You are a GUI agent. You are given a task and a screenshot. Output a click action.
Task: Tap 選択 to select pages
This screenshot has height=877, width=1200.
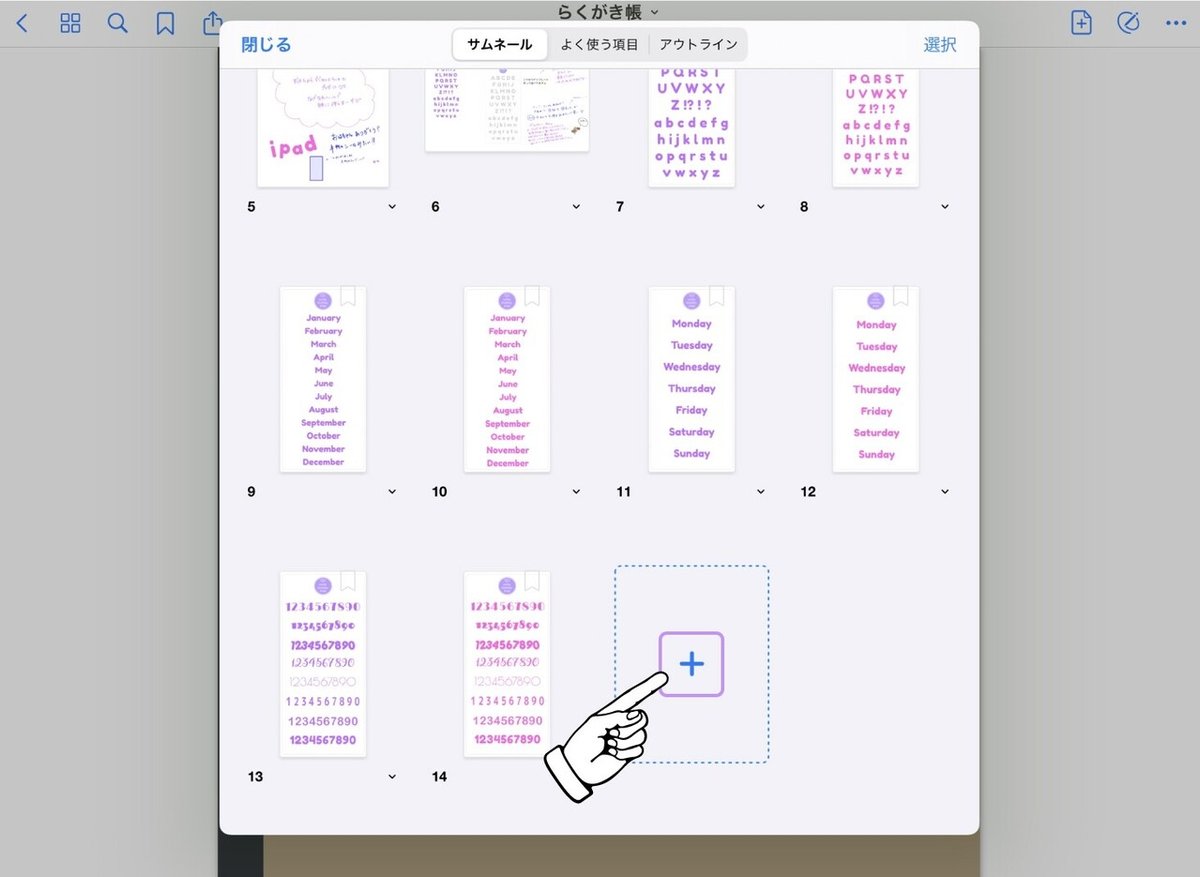tap(939, 45)
